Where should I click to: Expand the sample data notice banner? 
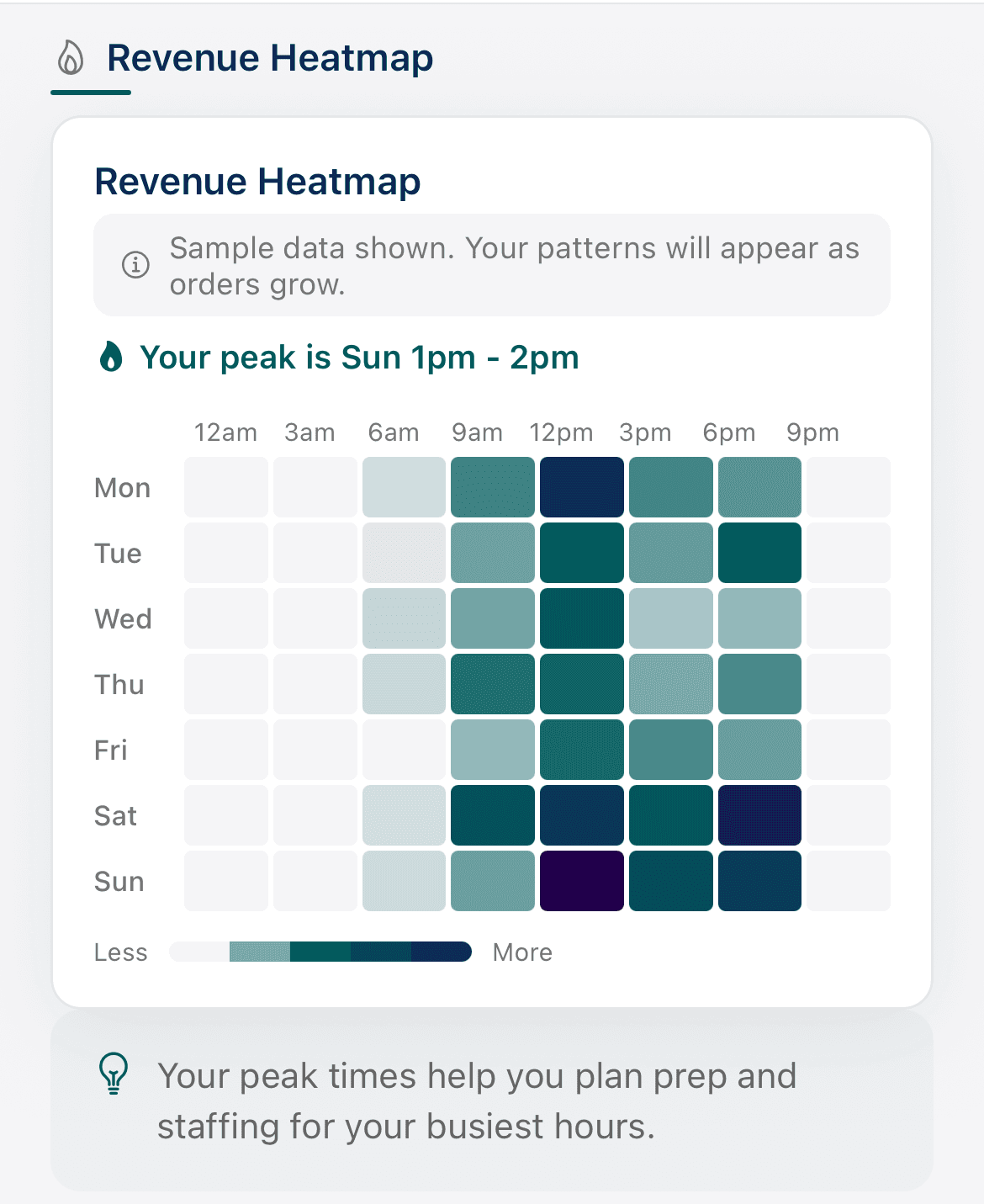pyautogui.click(x=492, y=265)
